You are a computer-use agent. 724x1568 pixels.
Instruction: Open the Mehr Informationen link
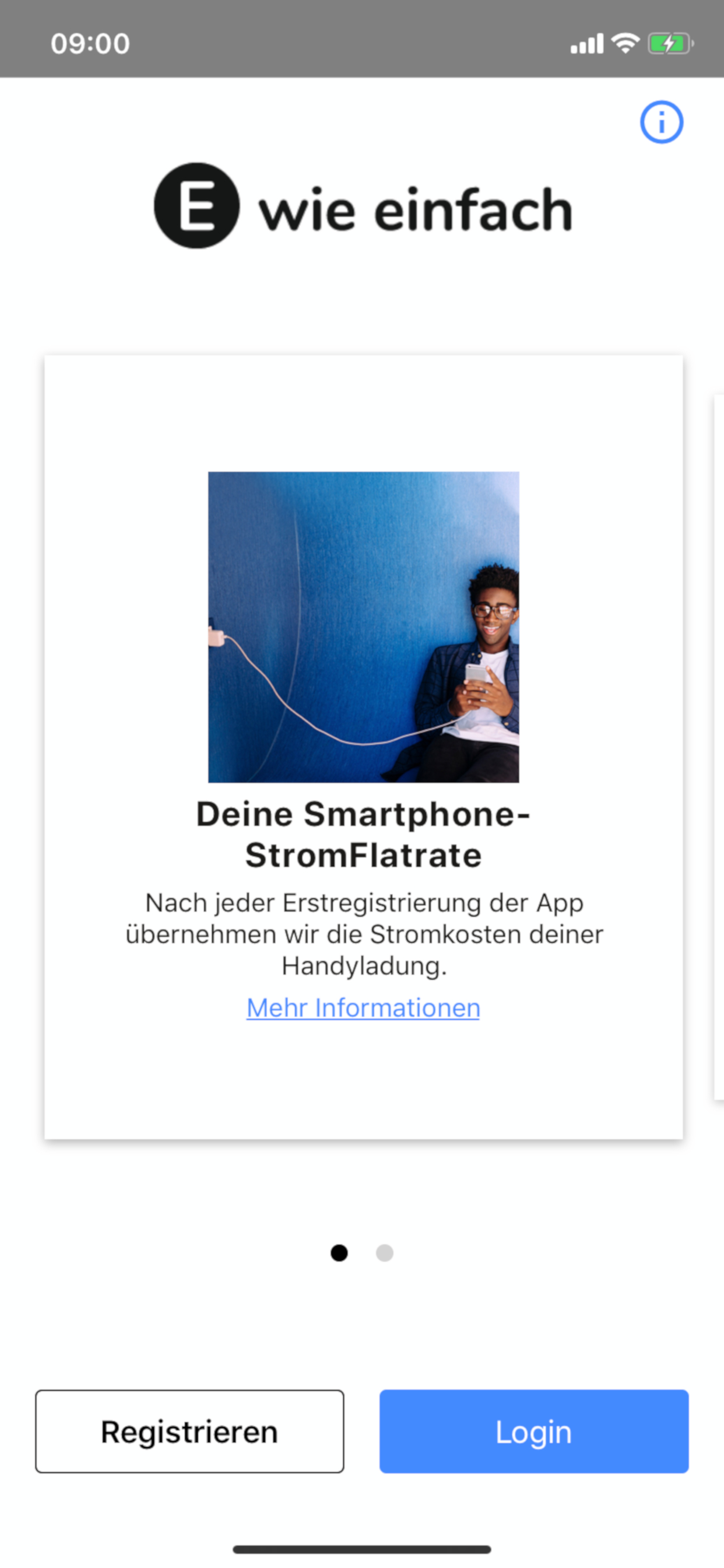(363, 1008)
